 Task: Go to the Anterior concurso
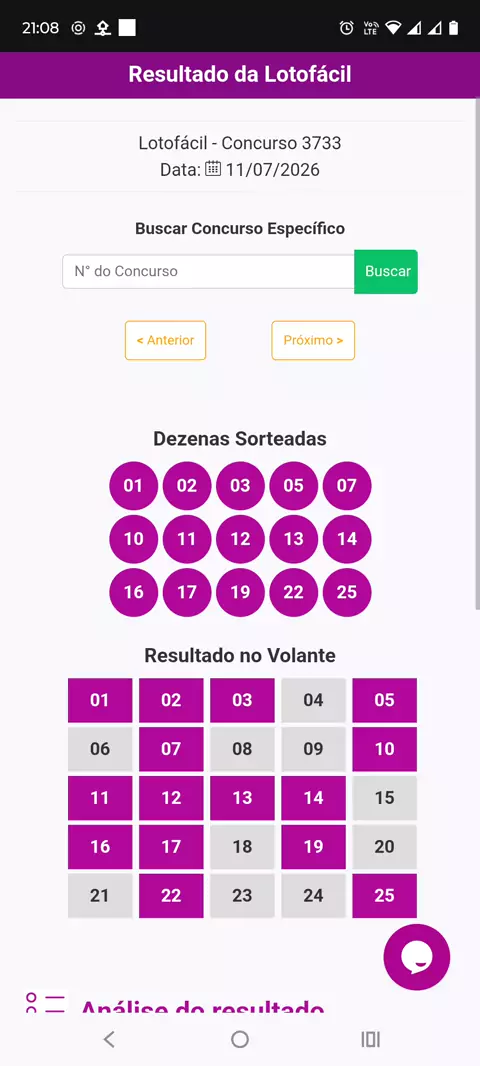pyautogui.click(x=165, y=340)
